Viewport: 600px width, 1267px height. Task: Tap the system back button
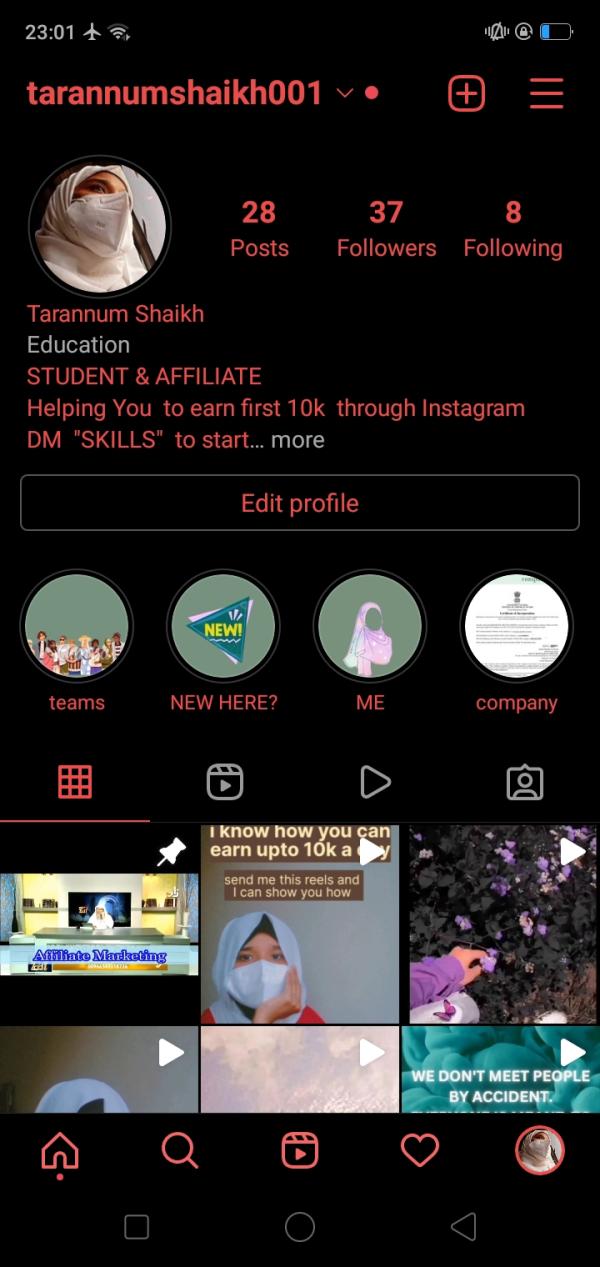(x=463, y=1227)
